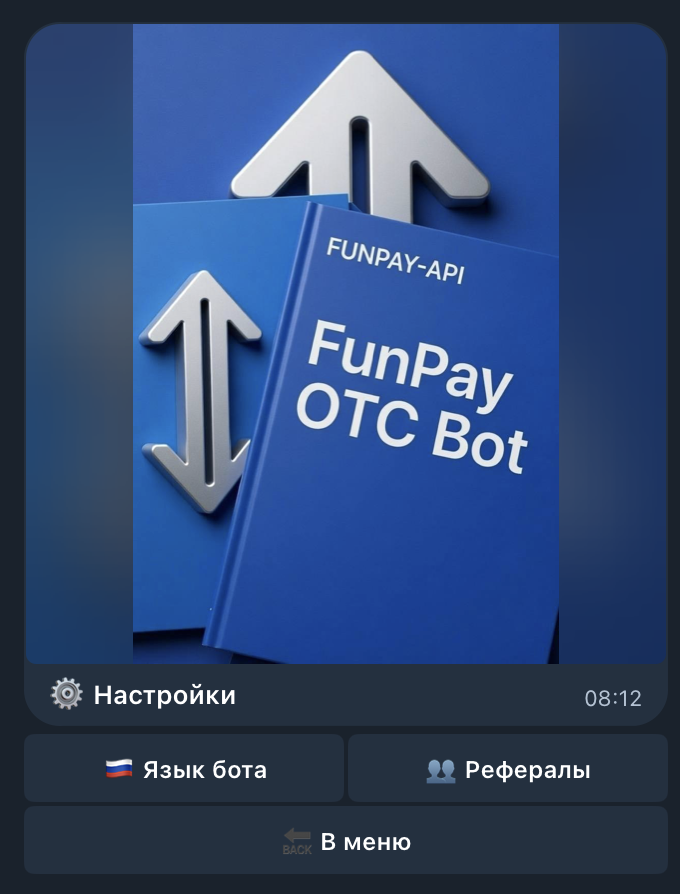The image size is (680, 894).
Task: Open the Язык бота language button
Action: [x=184, y=769]
